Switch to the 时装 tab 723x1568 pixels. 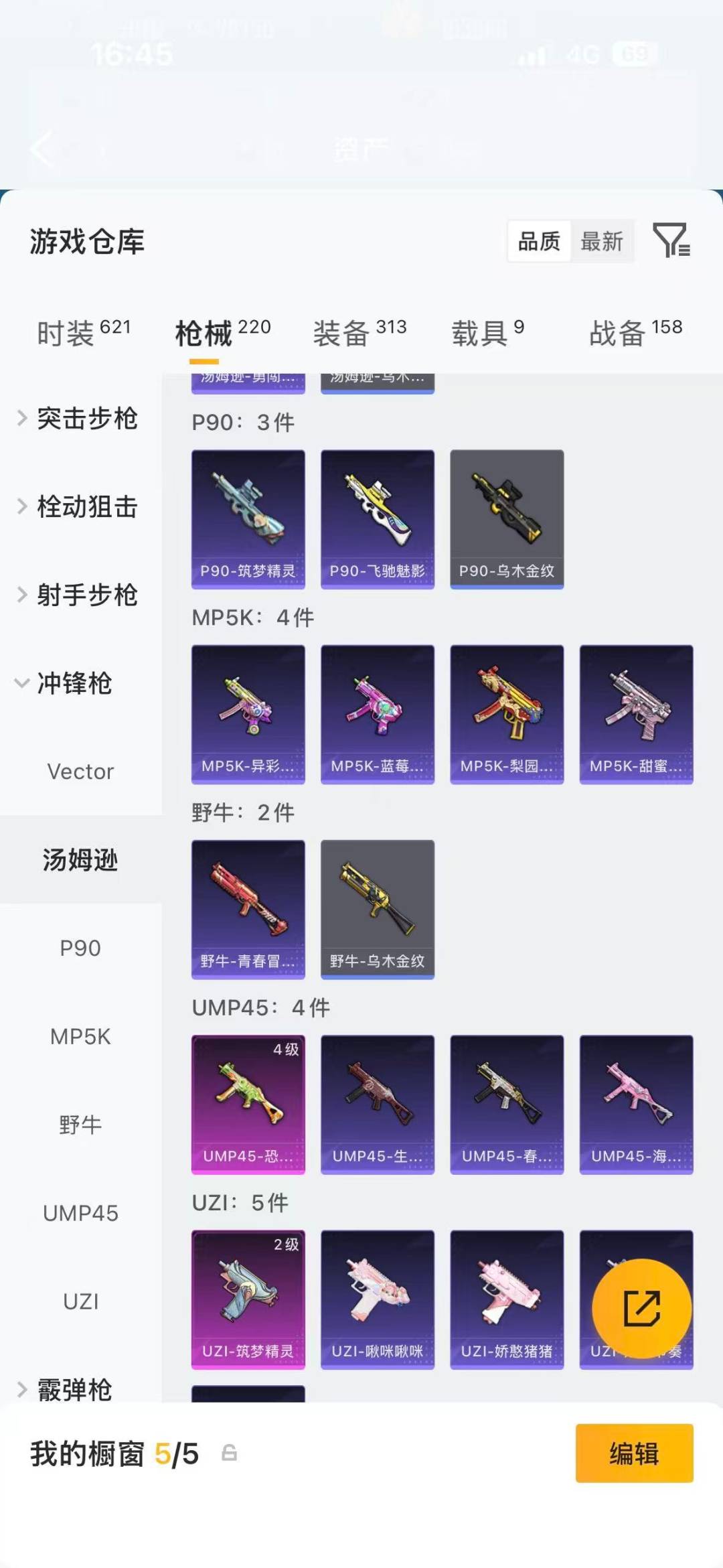click(x=84, y=332)
